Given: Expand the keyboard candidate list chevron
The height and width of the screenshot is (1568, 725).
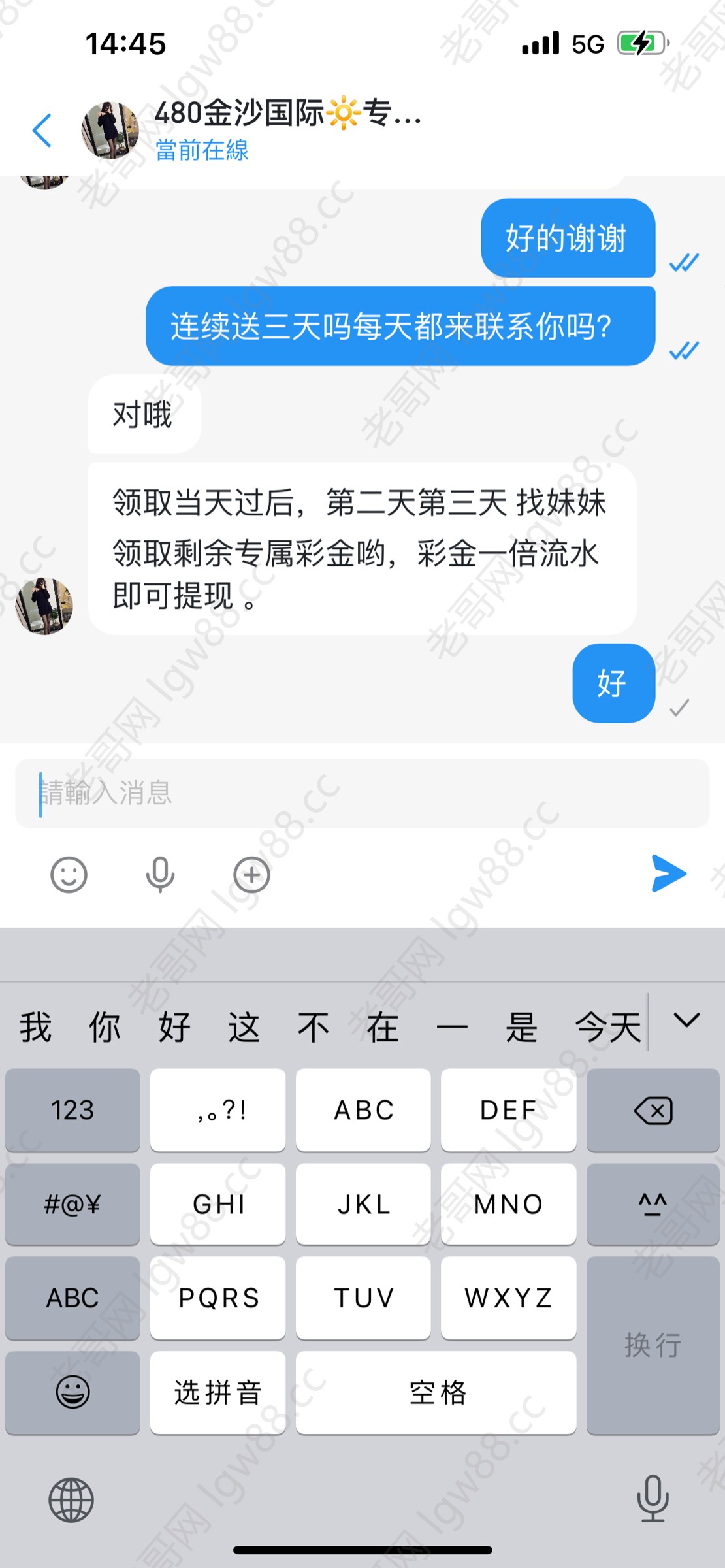Looking at the screenshot, I should pos(686,1021).
